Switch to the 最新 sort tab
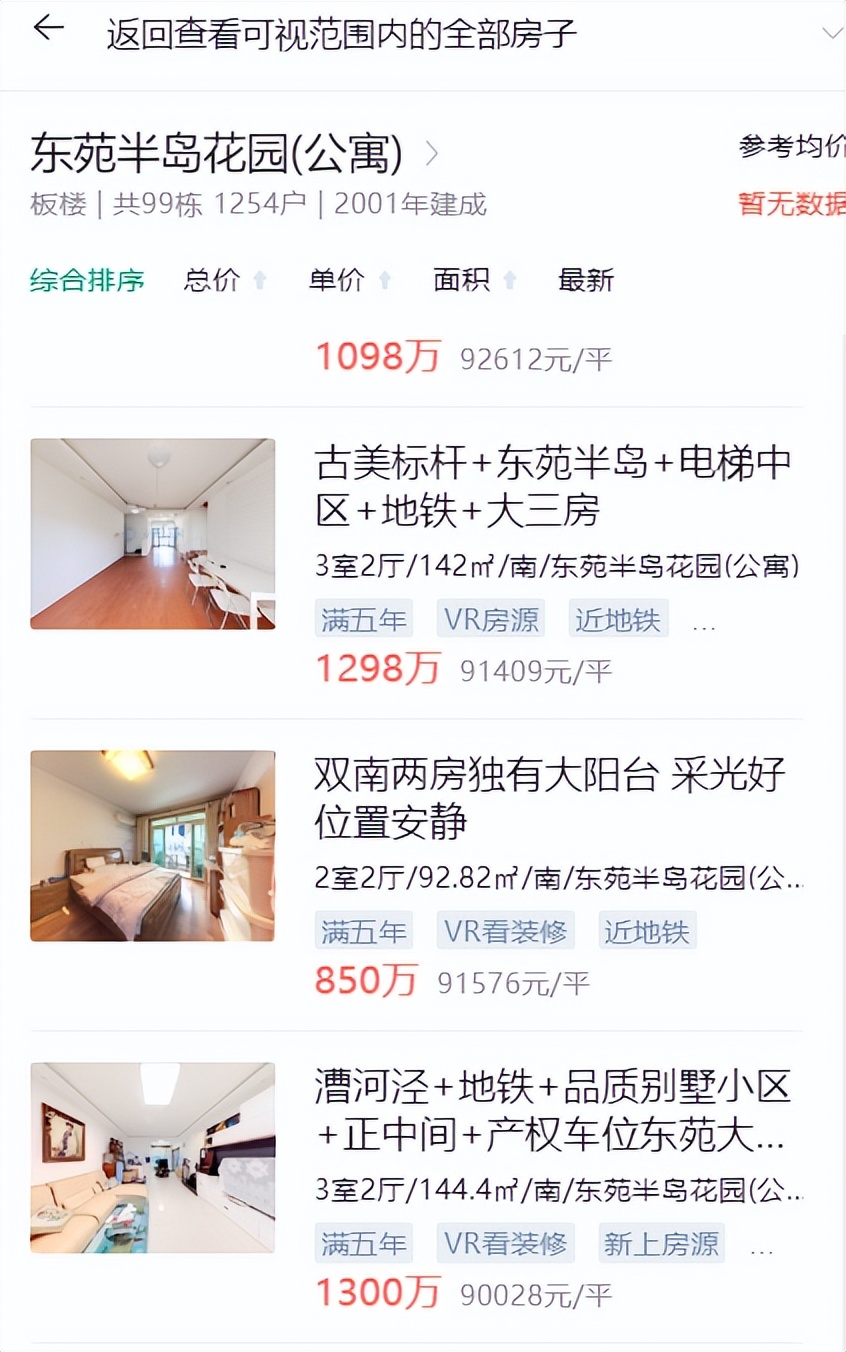The height and width of the screenshot is (1352, 846). [x=586, y=280]
